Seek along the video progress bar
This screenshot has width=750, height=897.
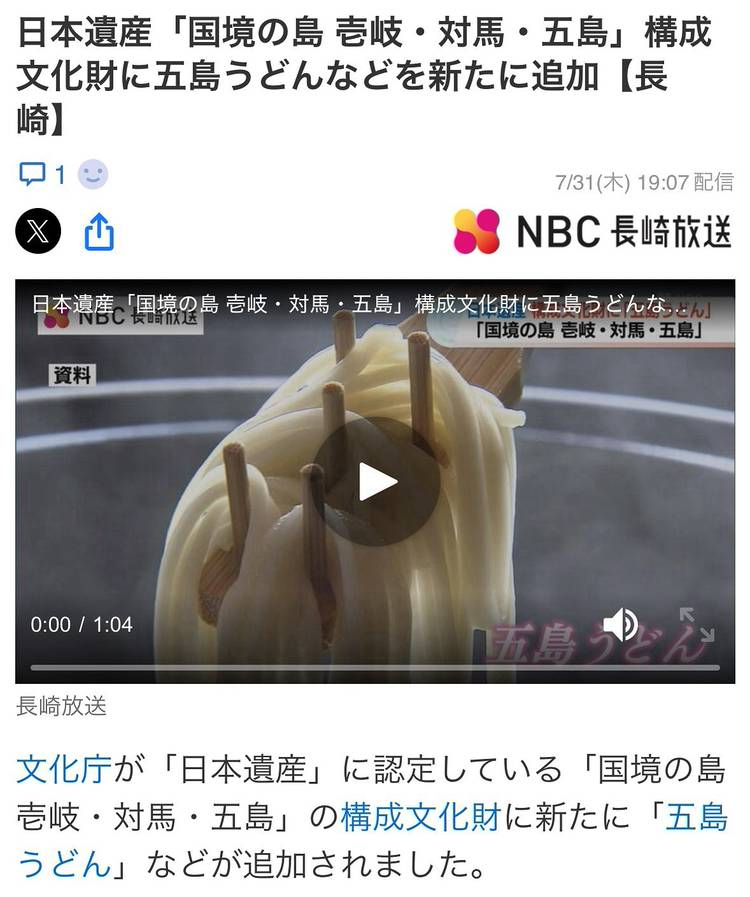point(375,666)
